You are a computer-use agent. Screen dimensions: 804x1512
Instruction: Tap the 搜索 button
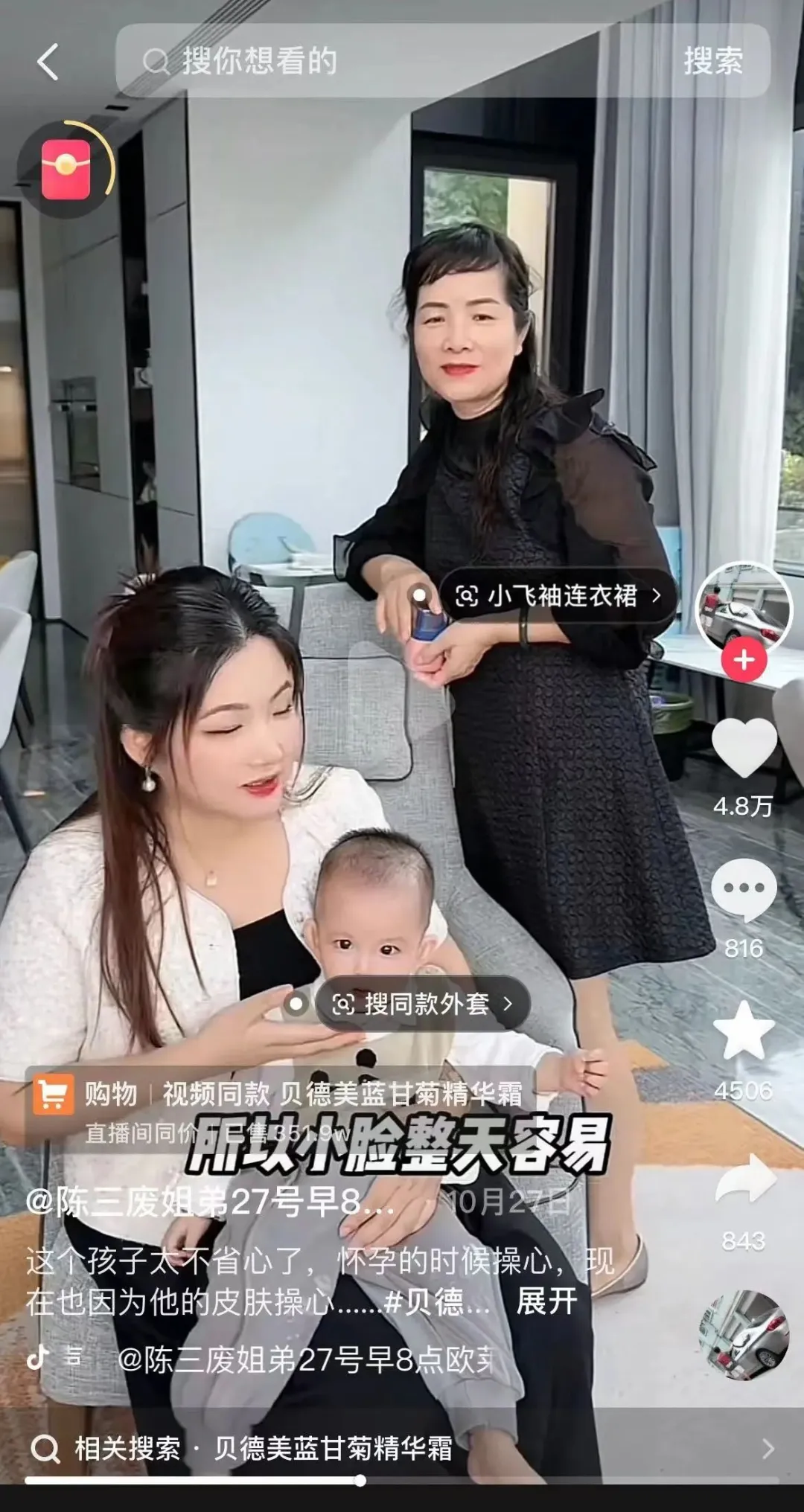point(713,62)
